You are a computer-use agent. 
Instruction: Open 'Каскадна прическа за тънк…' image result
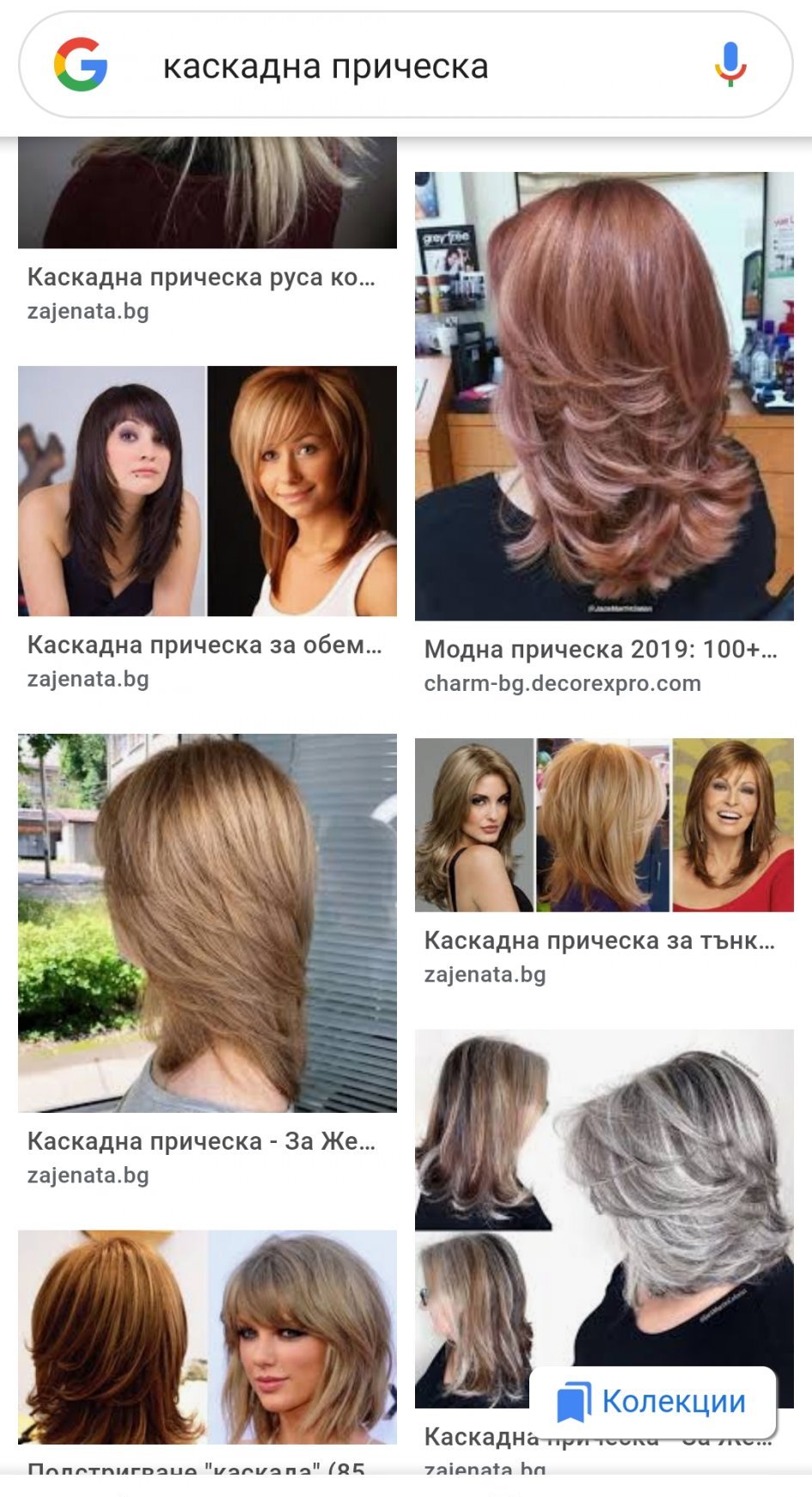(603, 825)
